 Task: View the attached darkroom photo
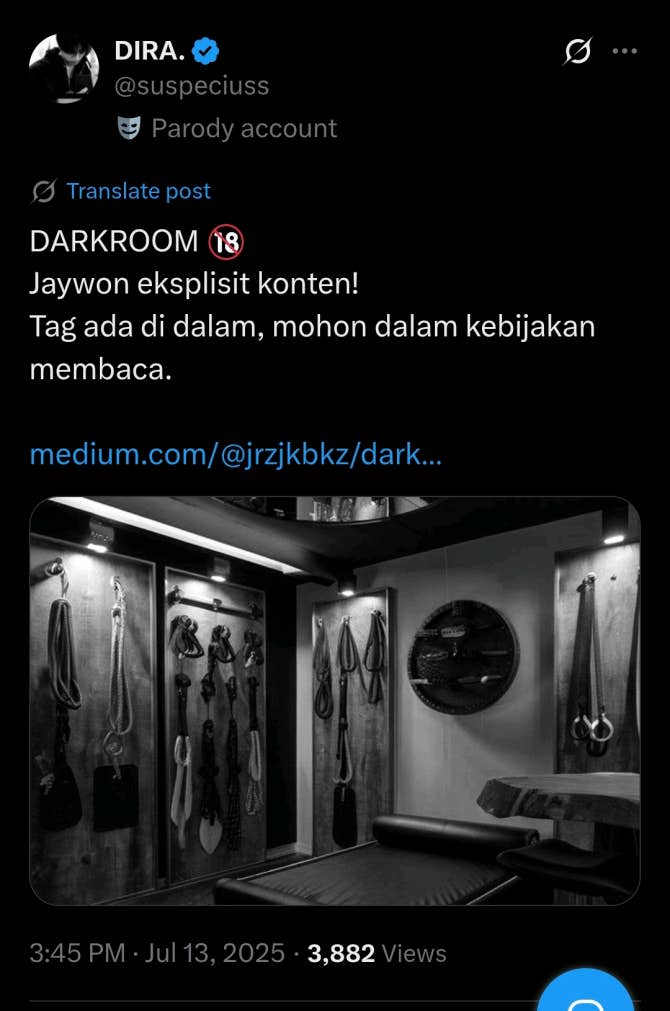pyautogui.click(x=334, y=701)
